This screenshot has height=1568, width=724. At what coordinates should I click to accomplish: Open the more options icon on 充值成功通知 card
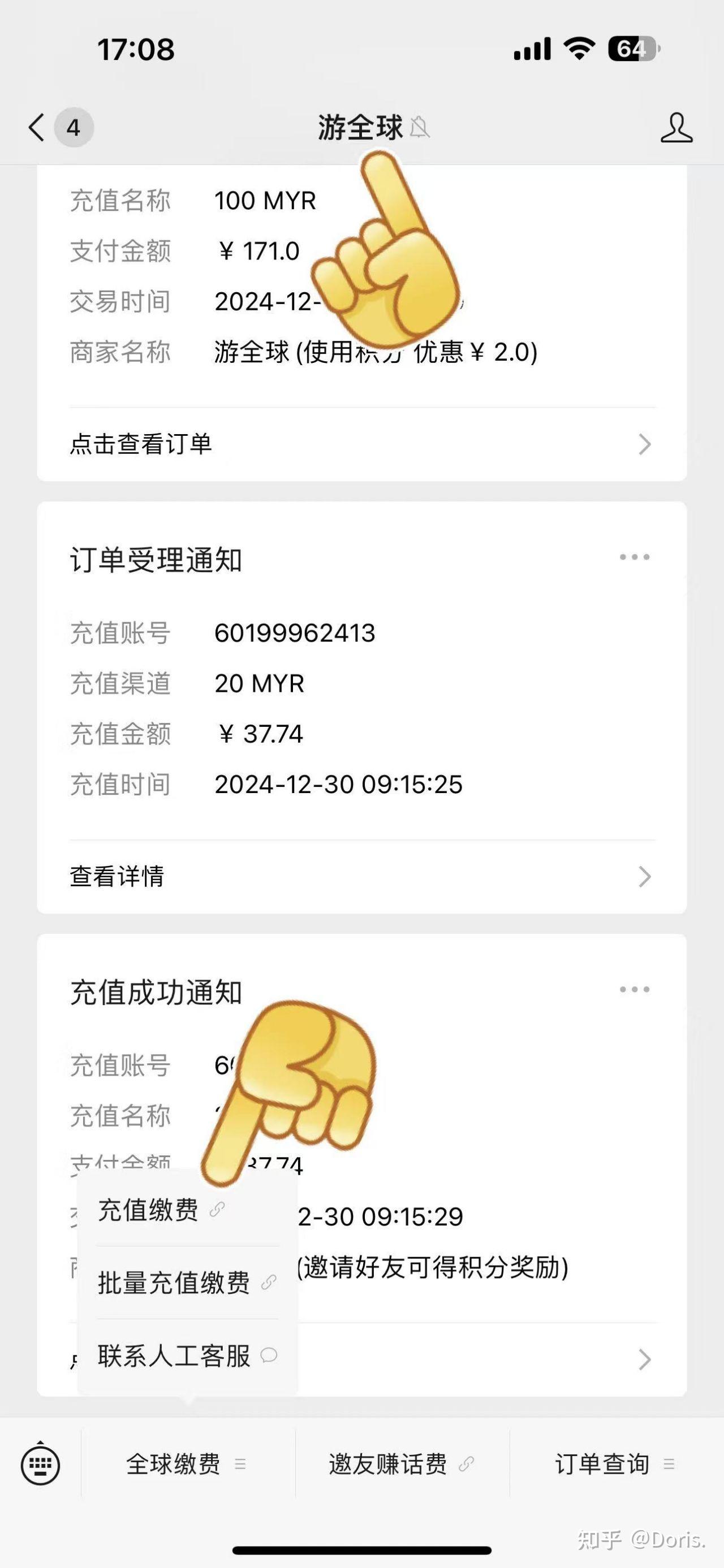635,988
